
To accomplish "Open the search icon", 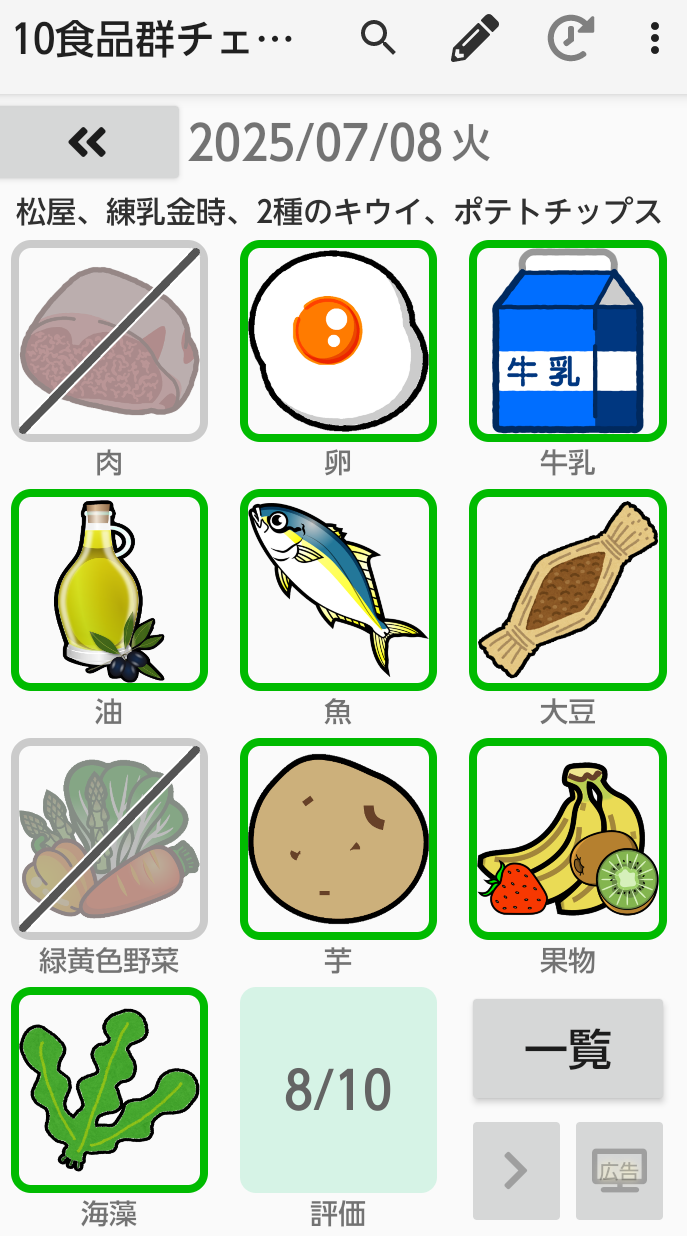I will (x=379, y=39).
